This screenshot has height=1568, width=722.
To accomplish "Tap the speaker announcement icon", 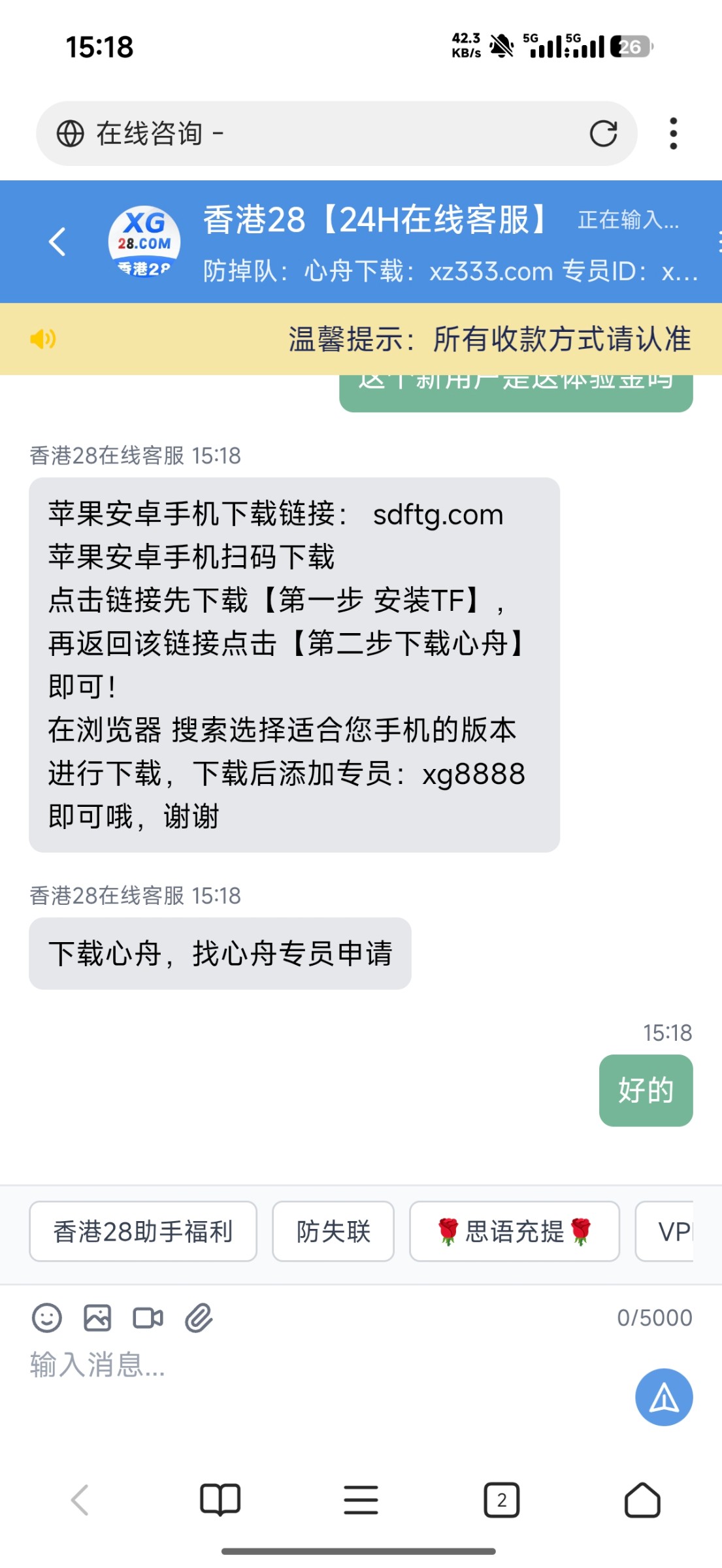I will [x=43, y=339].
